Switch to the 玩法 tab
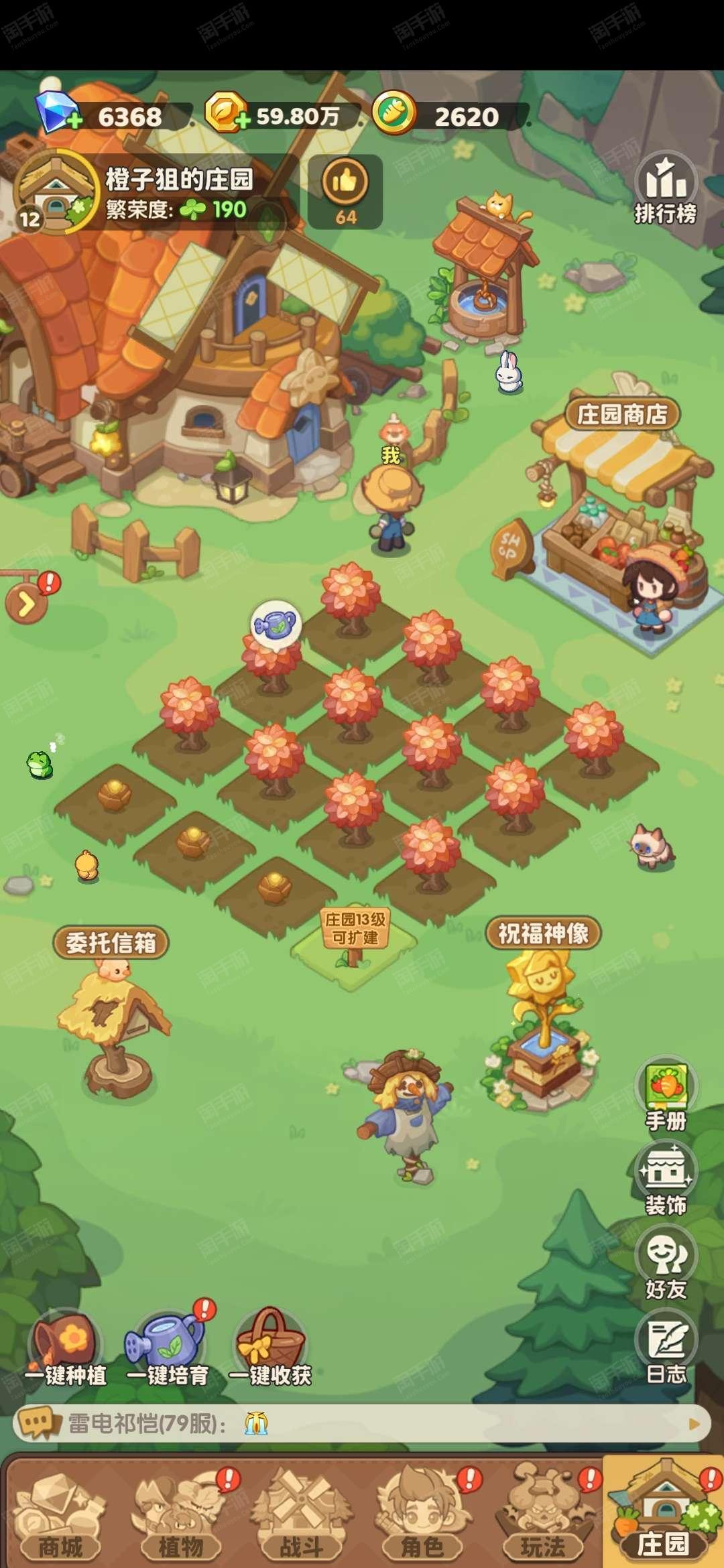This screenshot has height=1568, width=724. [x=543, y=1516]
